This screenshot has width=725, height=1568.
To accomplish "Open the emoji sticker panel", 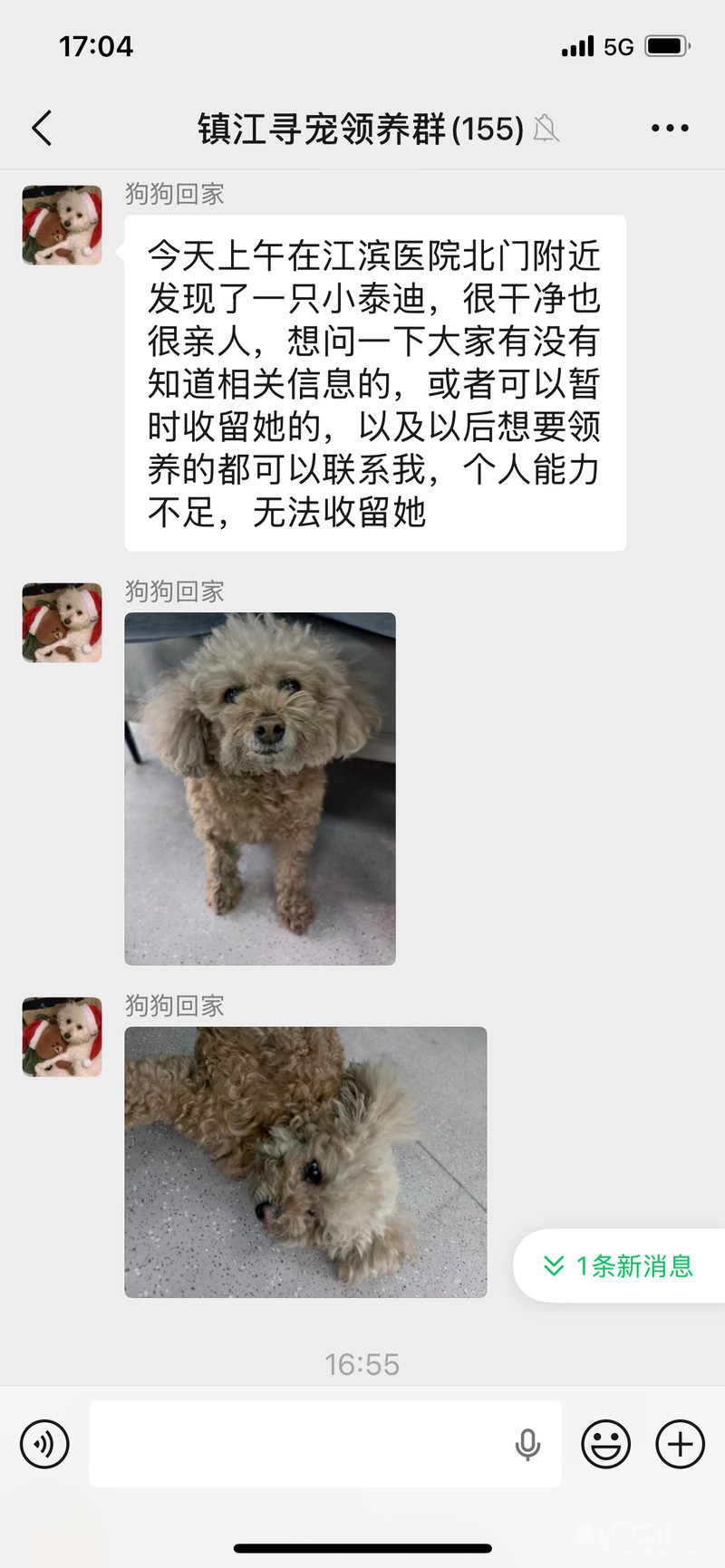I will point(605,1443).
